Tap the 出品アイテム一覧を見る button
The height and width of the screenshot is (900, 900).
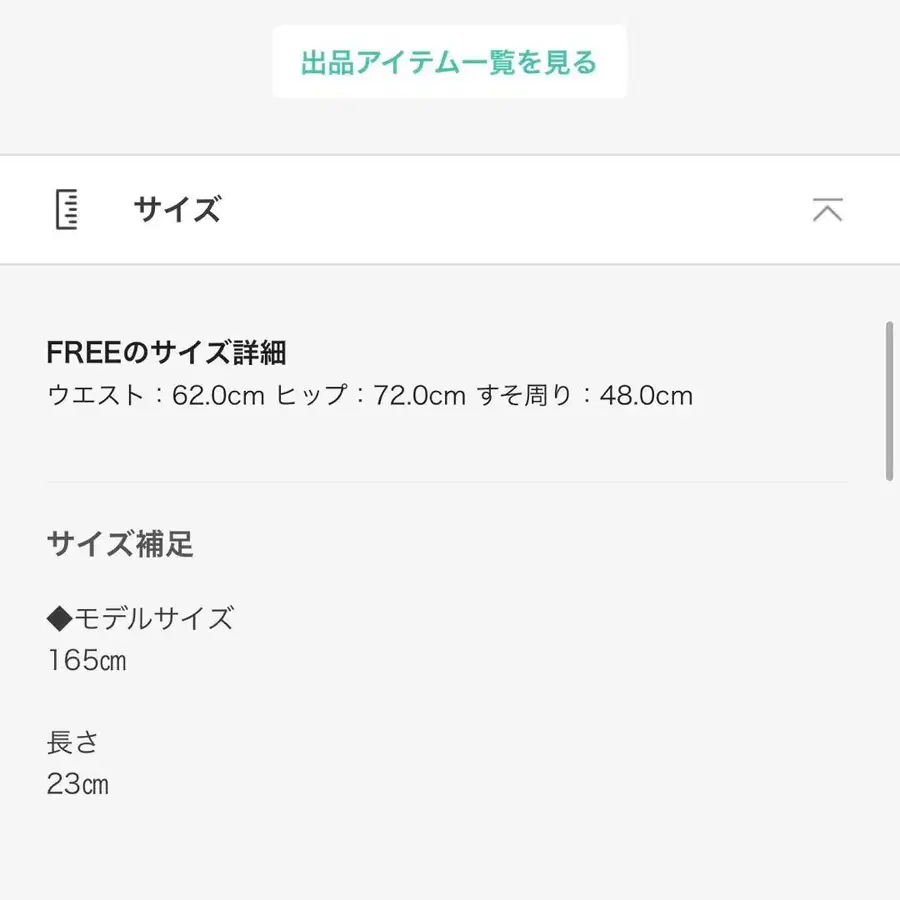coord(449,62)
